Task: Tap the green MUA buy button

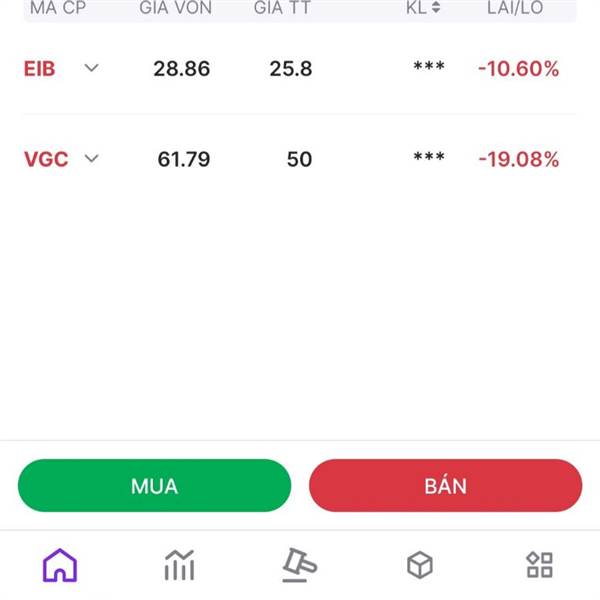Action: coord(154,486)
